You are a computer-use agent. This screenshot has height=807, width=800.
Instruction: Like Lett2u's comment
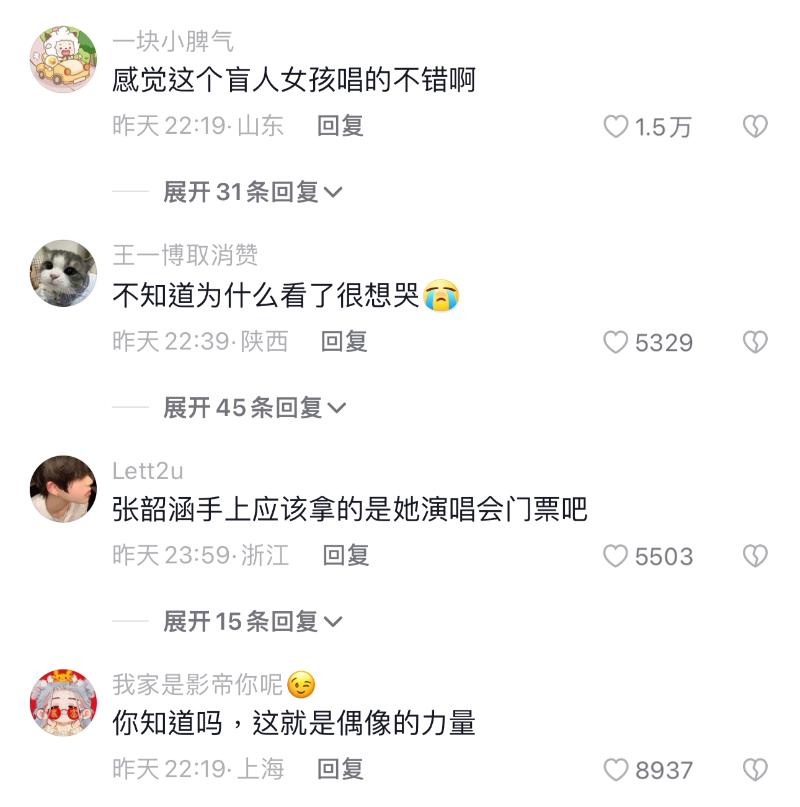[x=616, y=556]
